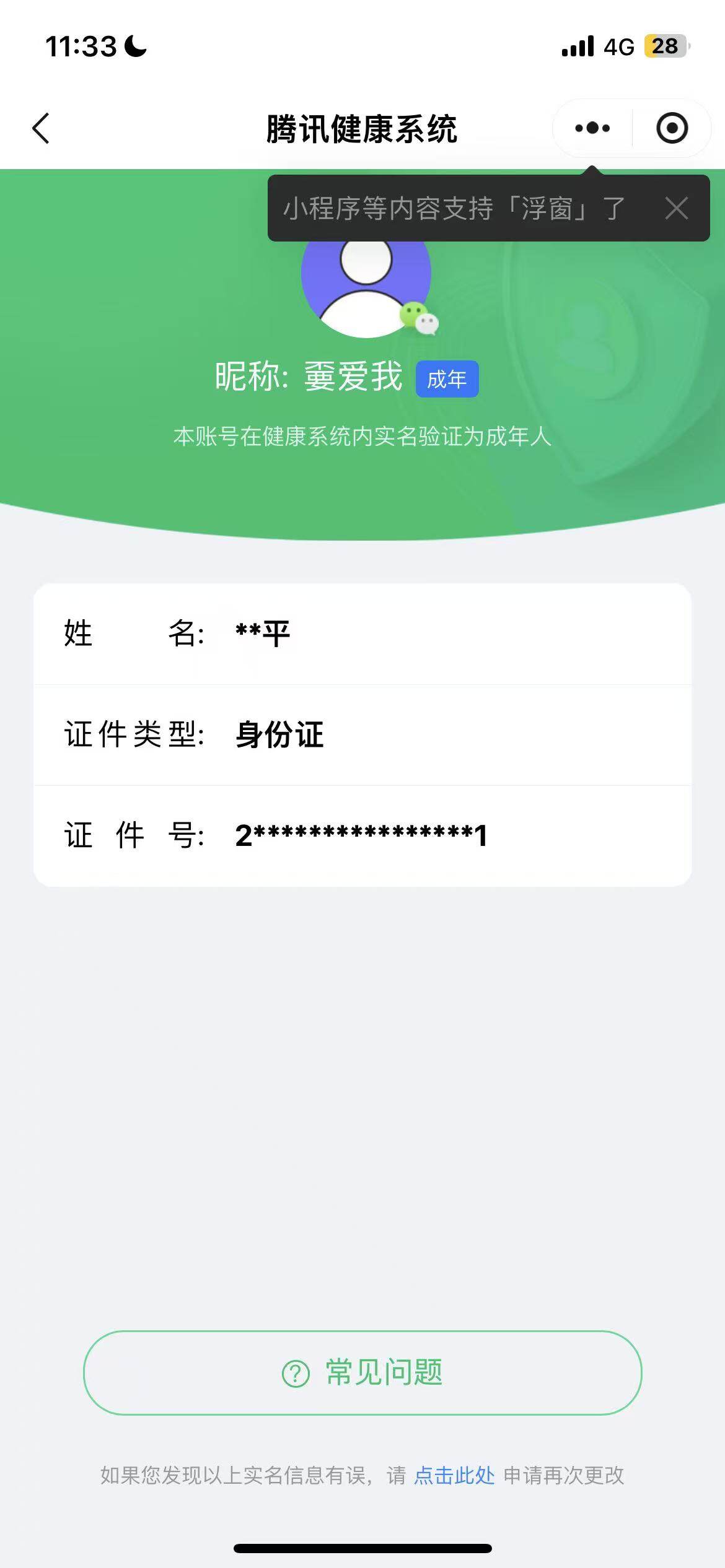Dismiss the floating window tip with the X

coord(677,208)
